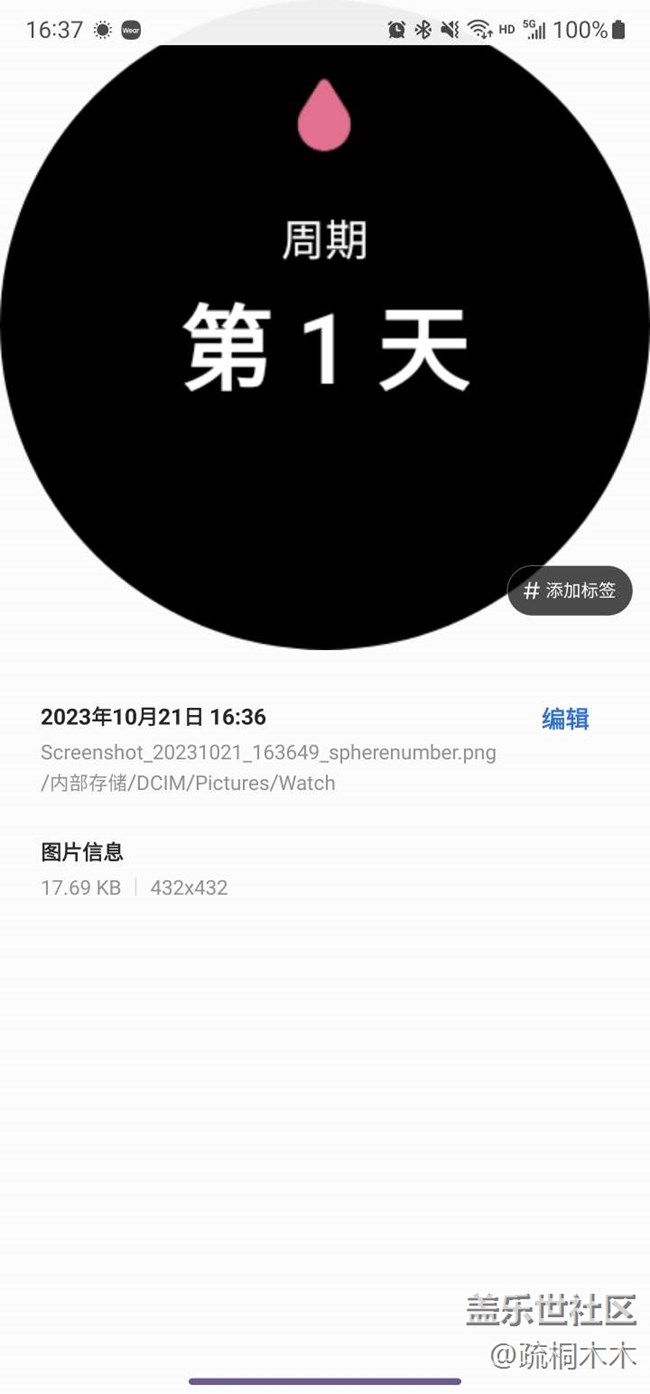Open 编辑 to edit image details

[565, 719]
